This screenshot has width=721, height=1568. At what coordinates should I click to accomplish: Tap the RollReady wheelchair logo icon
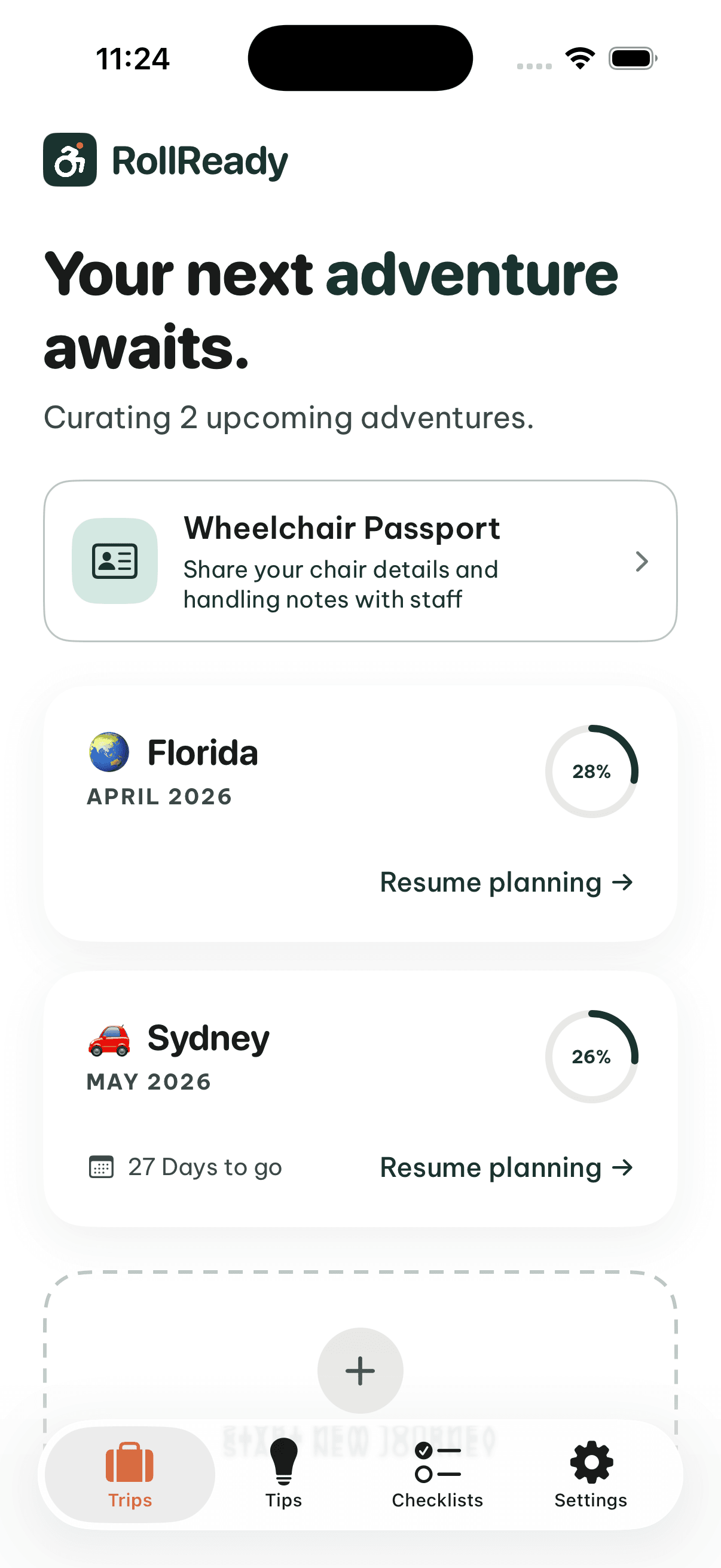coord(69,160)
